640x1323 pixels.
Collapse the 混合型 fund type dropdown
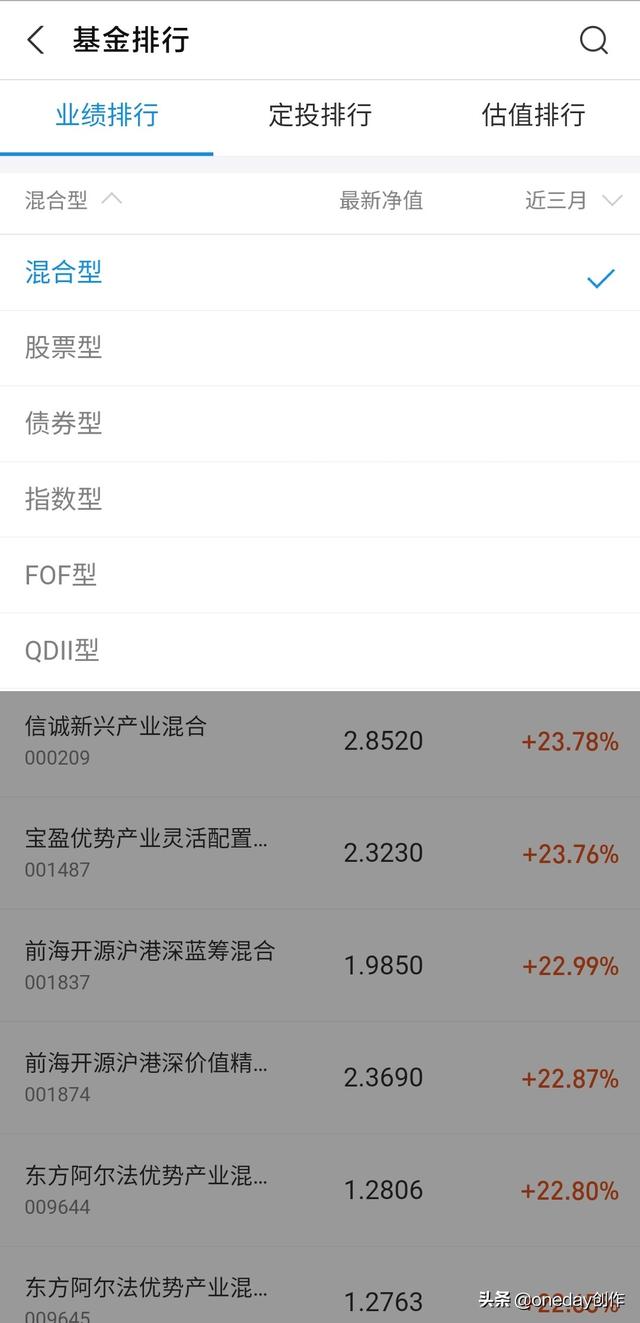[73, 200]
